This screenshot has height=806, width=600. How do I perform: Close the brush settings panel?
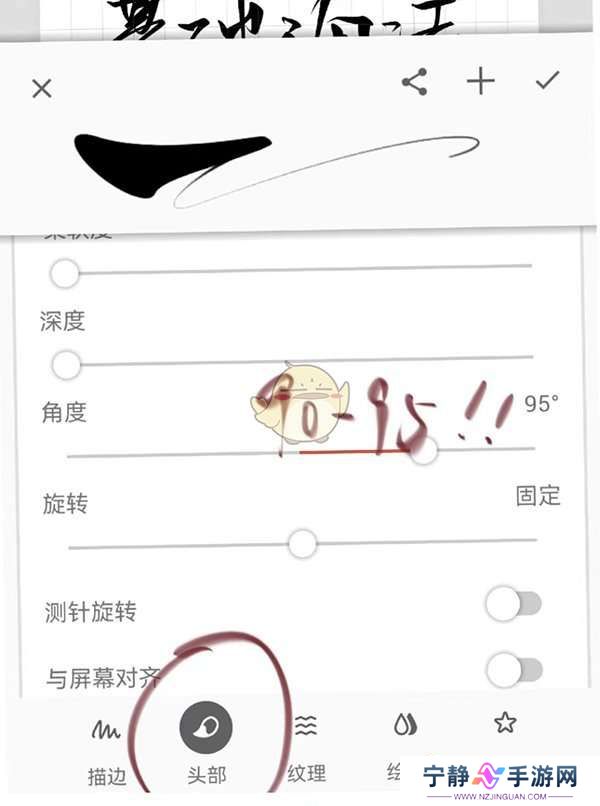[x=41, y=88]
